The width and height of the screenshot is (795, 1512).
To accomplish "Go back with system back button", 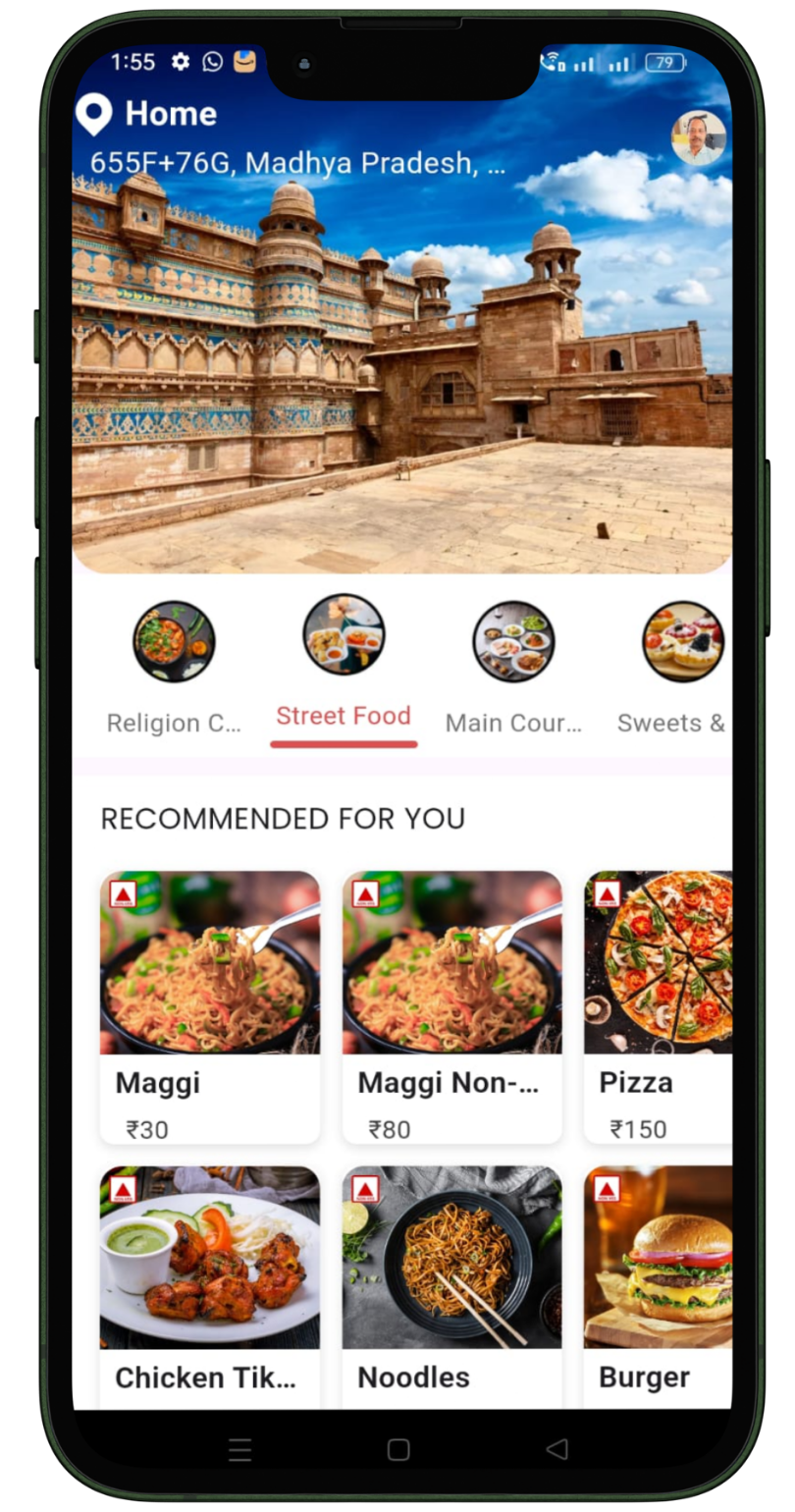I will 556,1448.
